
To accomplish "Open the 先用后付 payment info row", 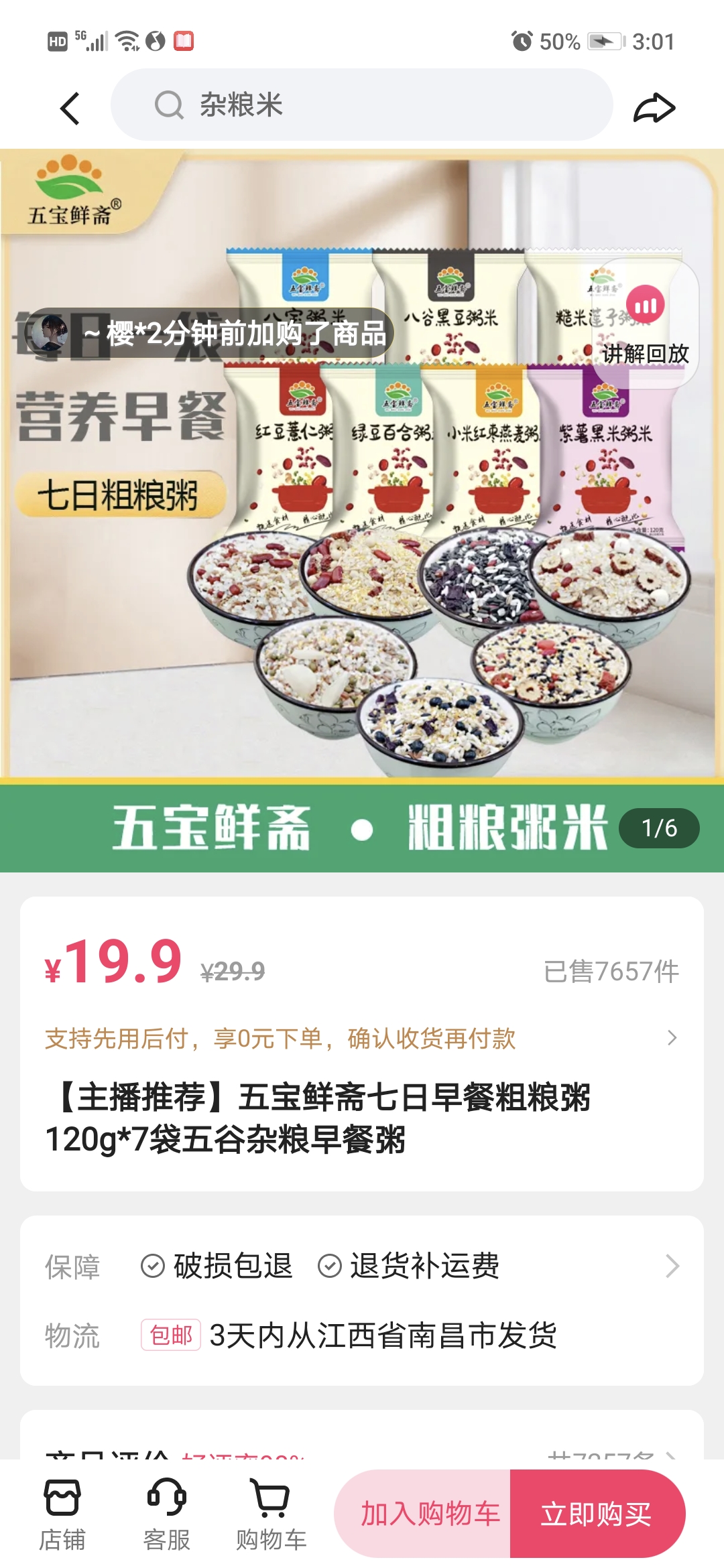I will click(362, 1038).
